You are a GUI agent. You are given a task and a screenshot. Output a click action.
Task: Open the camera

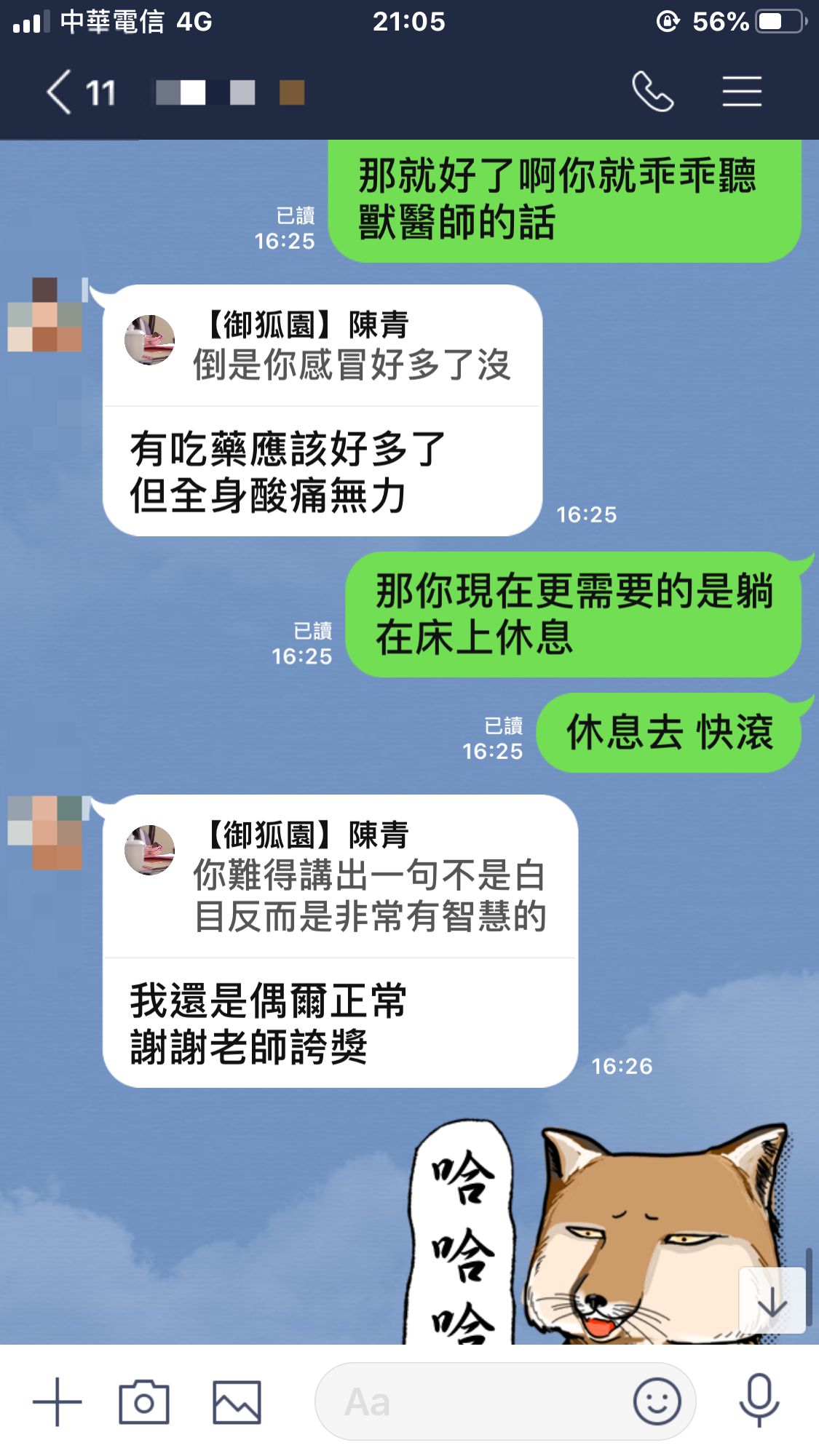pos(144,1402)
